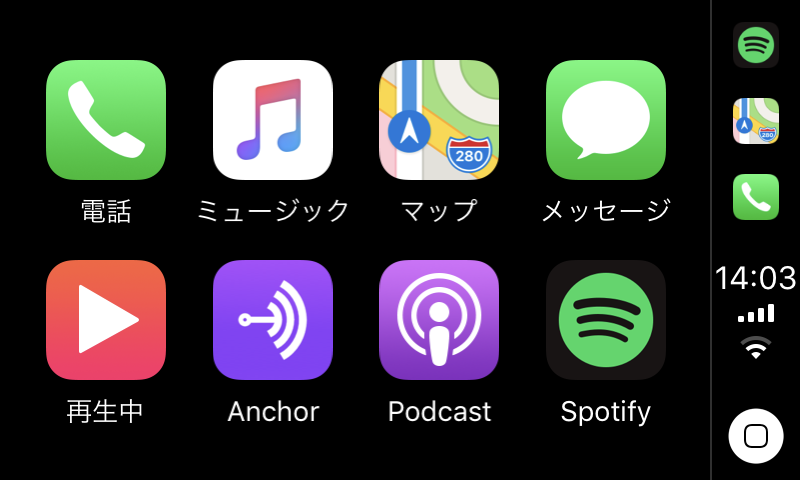Open the Podcast app
Image resolution: width=800 pixels, height=480 pixels.
[439, 320]
